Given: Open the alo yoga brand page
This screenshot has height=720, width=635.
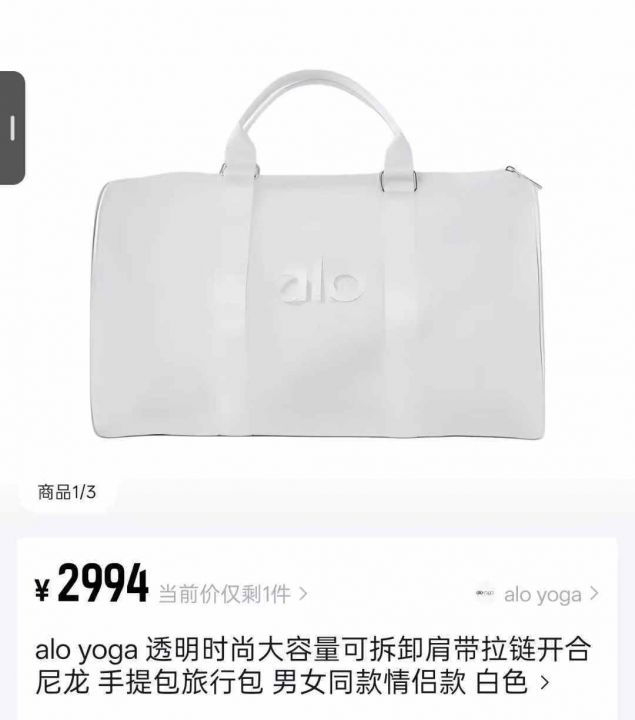Looking at the screenshot, I should 538,594.
